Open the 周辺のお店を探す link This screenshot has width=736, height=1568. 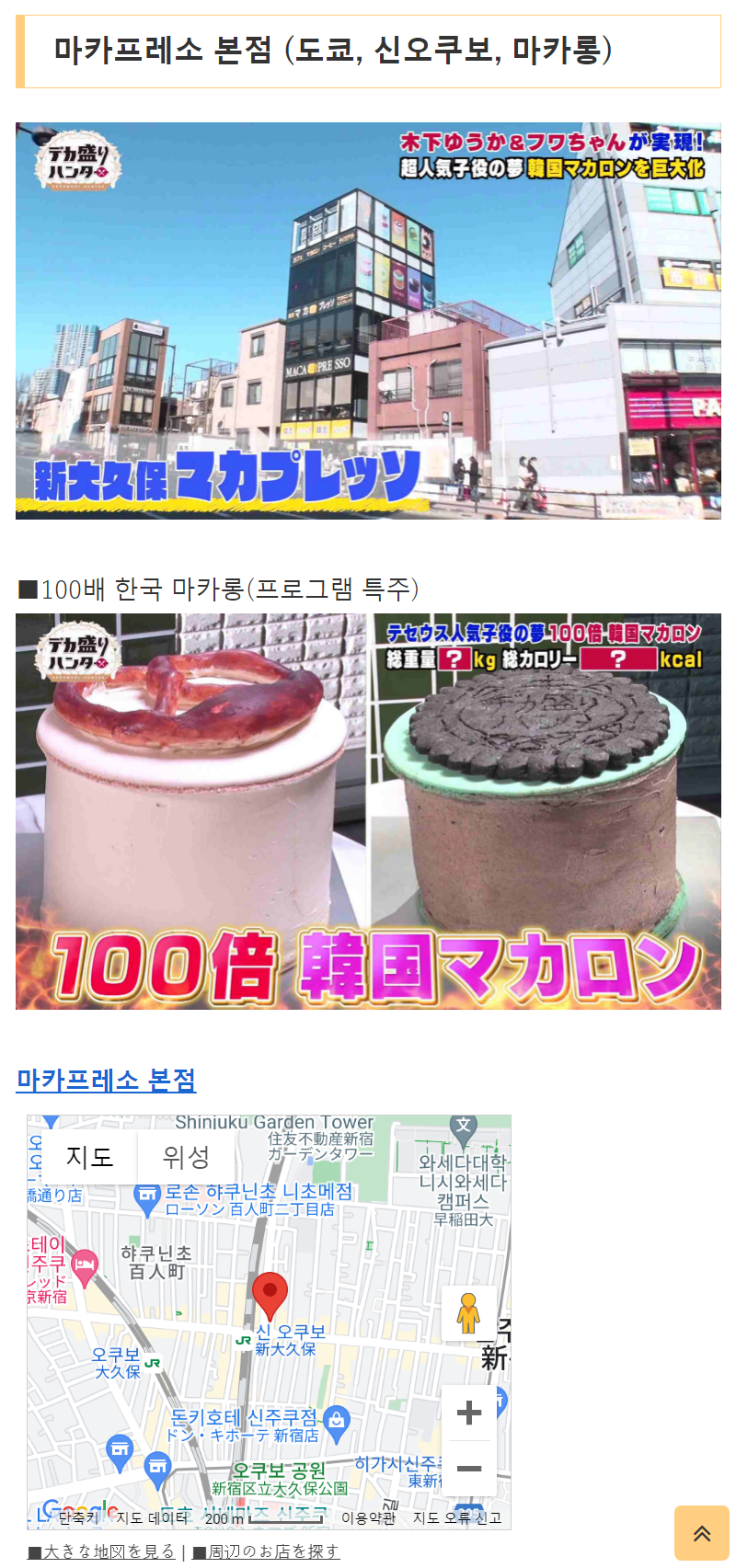266,1551
